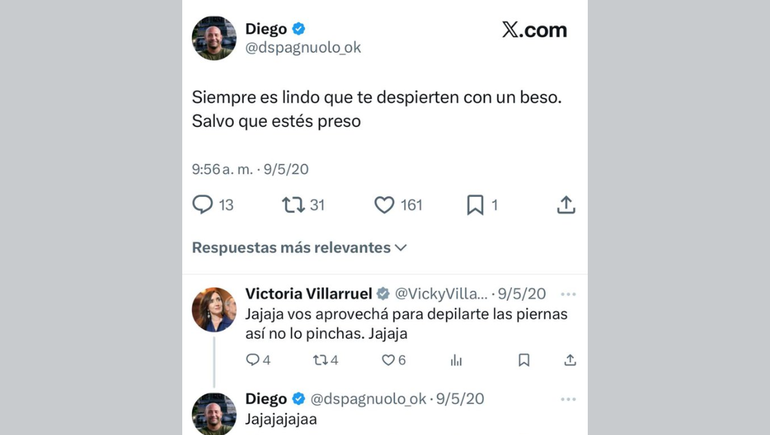The height and width of the screenshot is (435, 770).
Task: Open Diego's profile from the header avatar
Action: (214, 39)
